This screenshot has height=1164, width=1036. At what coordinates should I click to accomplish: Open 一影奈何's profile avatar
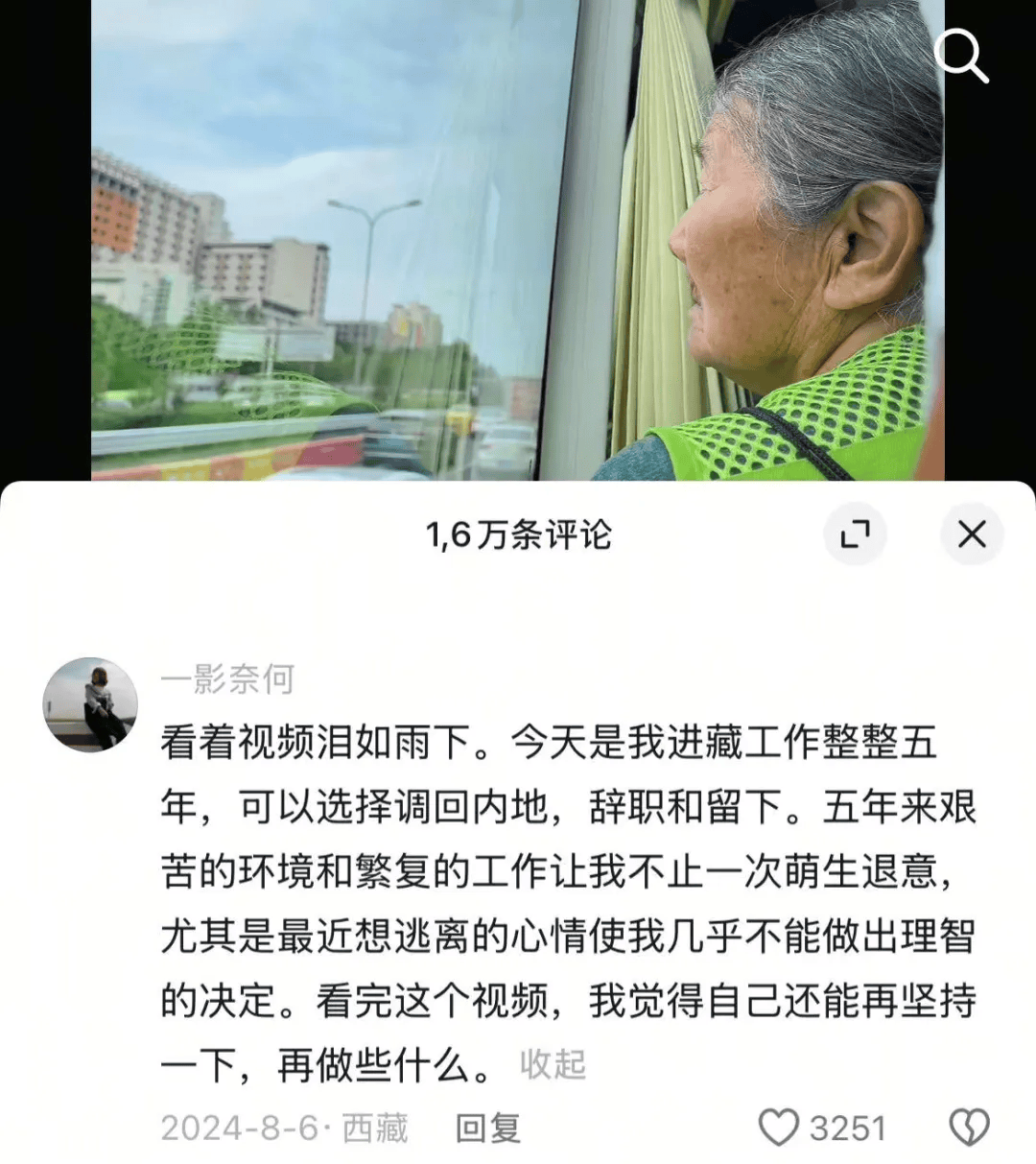[90, 705]
